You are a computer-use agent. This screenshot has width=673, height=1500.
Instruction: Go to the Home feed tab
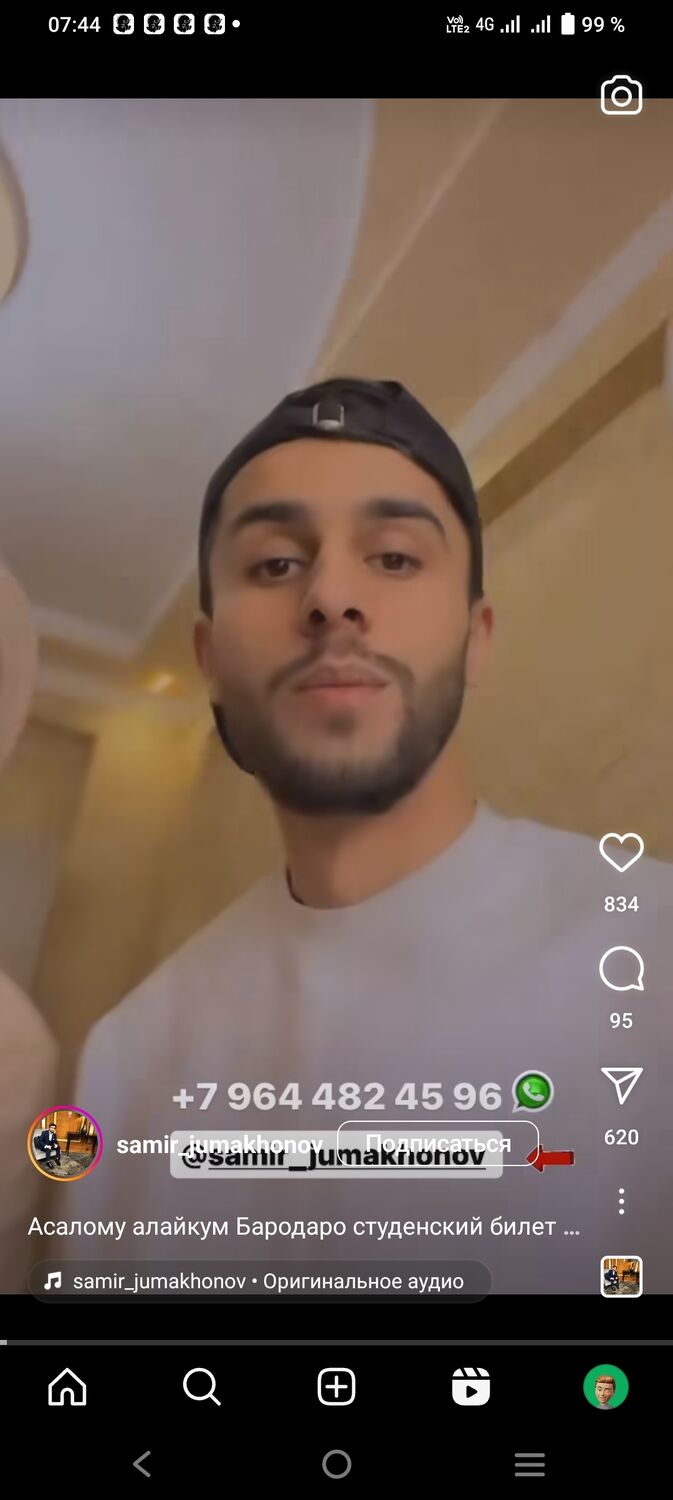tap(67, 1387)
